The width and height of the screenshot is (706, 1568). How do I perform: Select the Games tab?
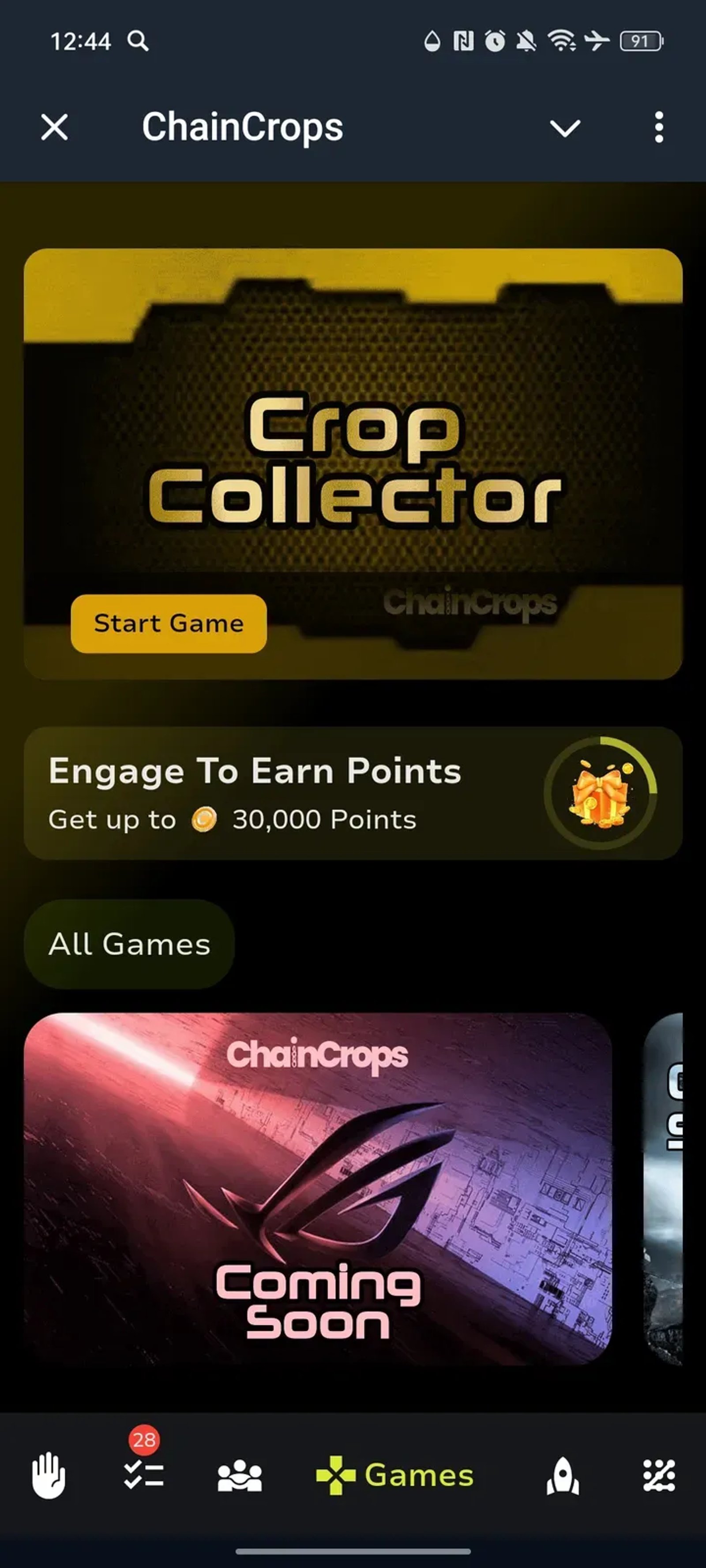click(x=395, y=1475)
